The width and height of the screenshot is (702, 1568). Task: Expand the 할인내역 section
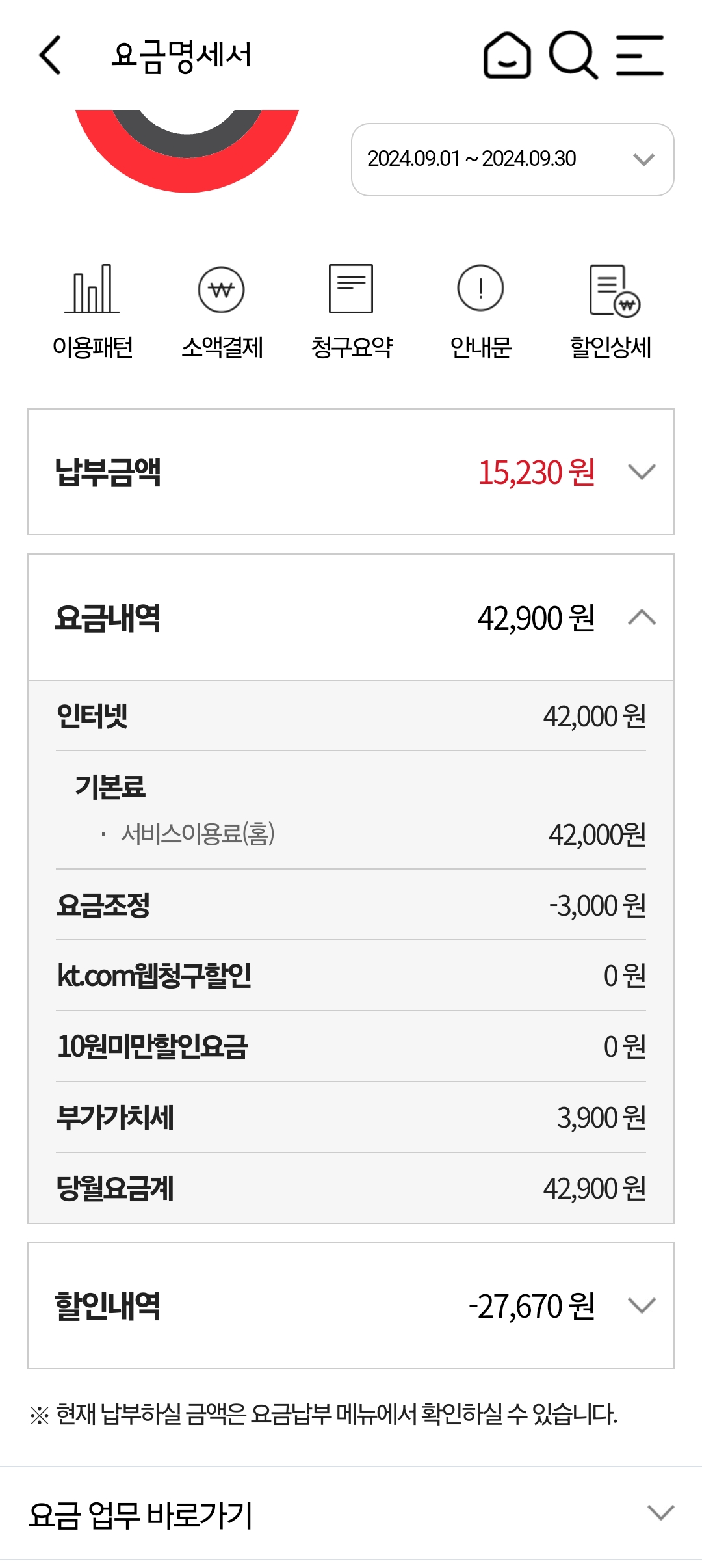351,1306
